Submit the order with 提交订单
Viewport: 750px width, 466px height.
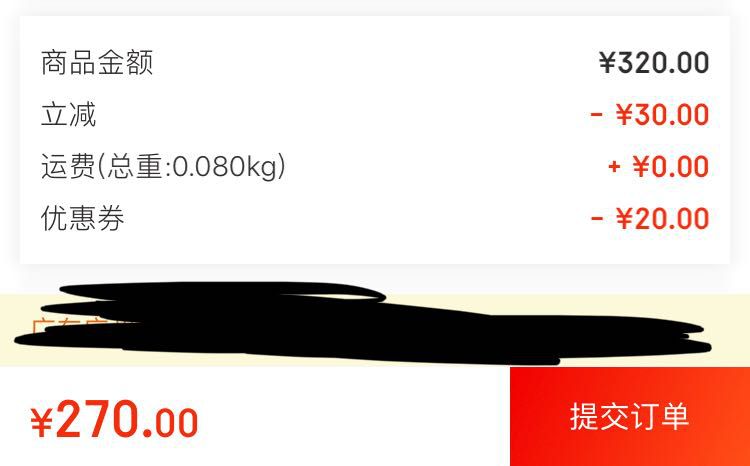tap(630, 417)
